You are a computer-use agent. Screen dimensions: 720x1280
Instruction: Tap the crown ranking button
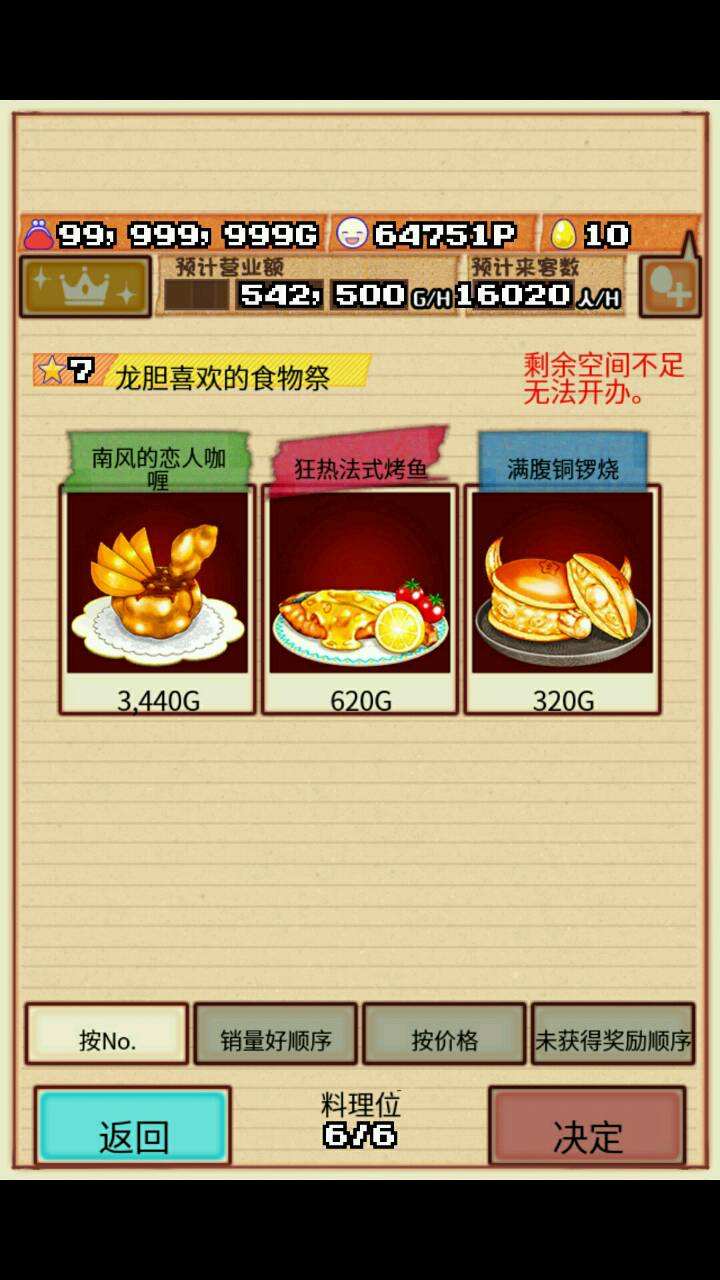tap(85, 287)
